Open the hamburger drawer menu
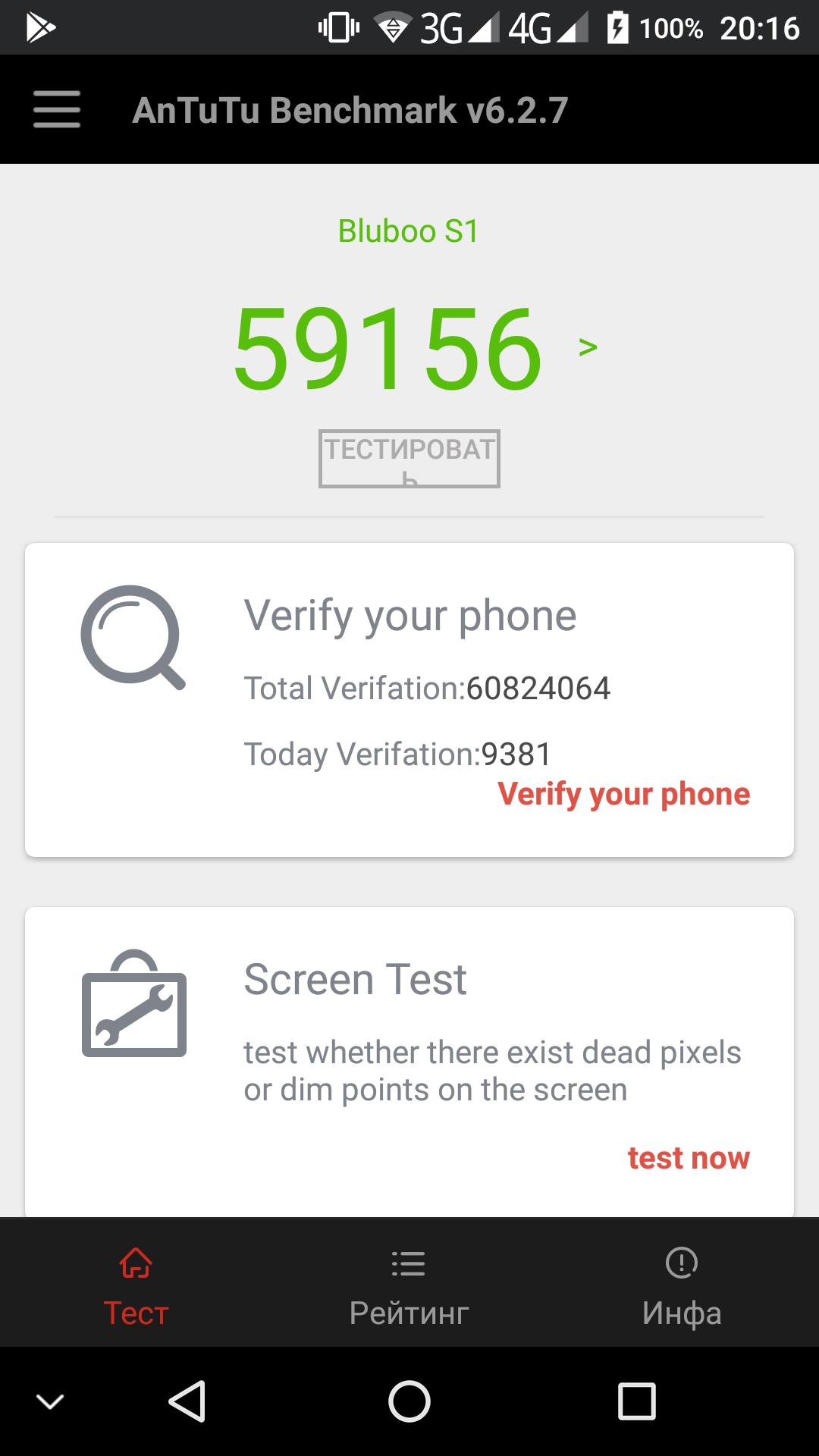Screen dimensions: 819x1456 pos(57,109)
